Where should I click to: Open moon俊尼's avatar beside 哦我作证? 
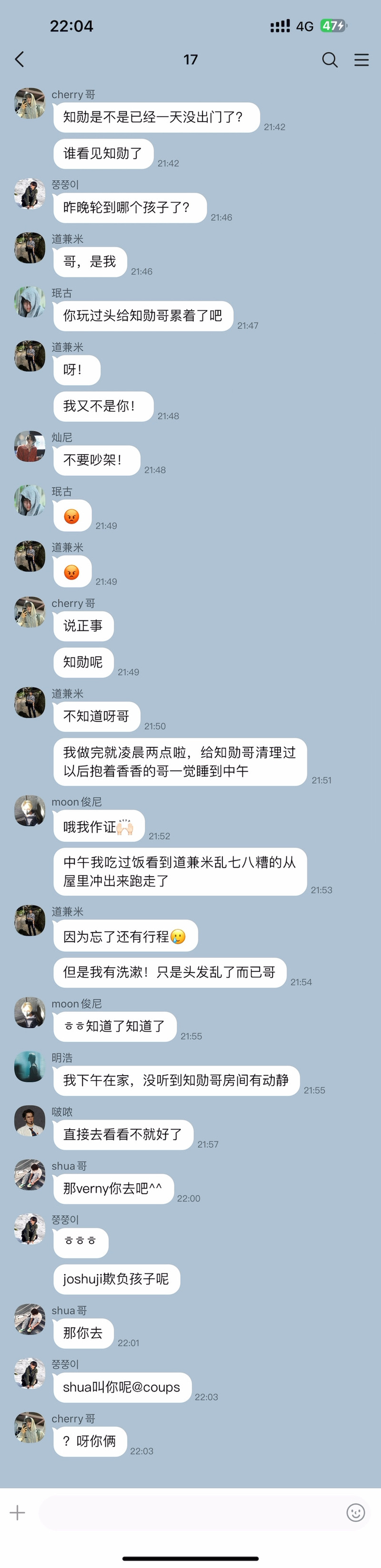point(30,811)
